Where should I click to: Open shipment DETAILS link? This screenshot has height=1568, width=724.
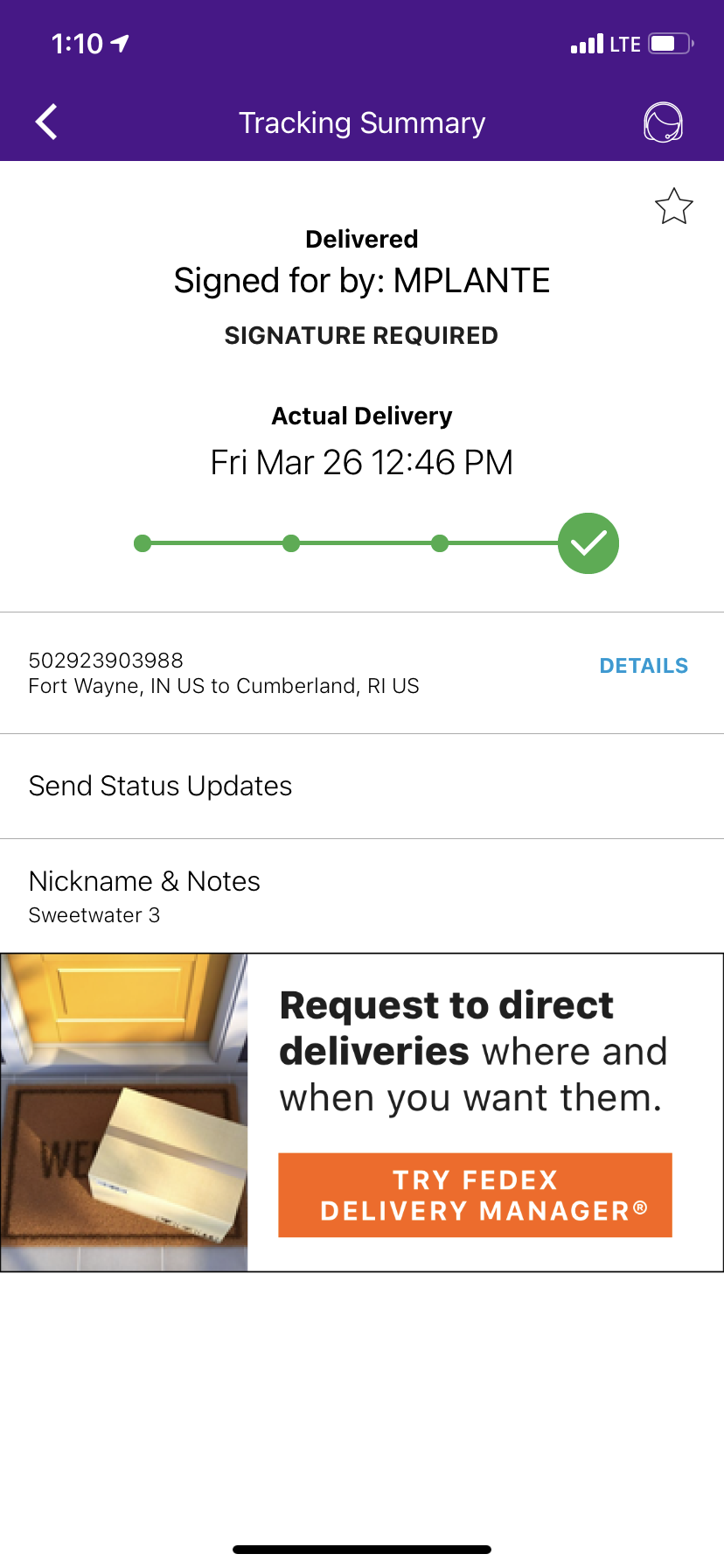[x=644, y=666]
